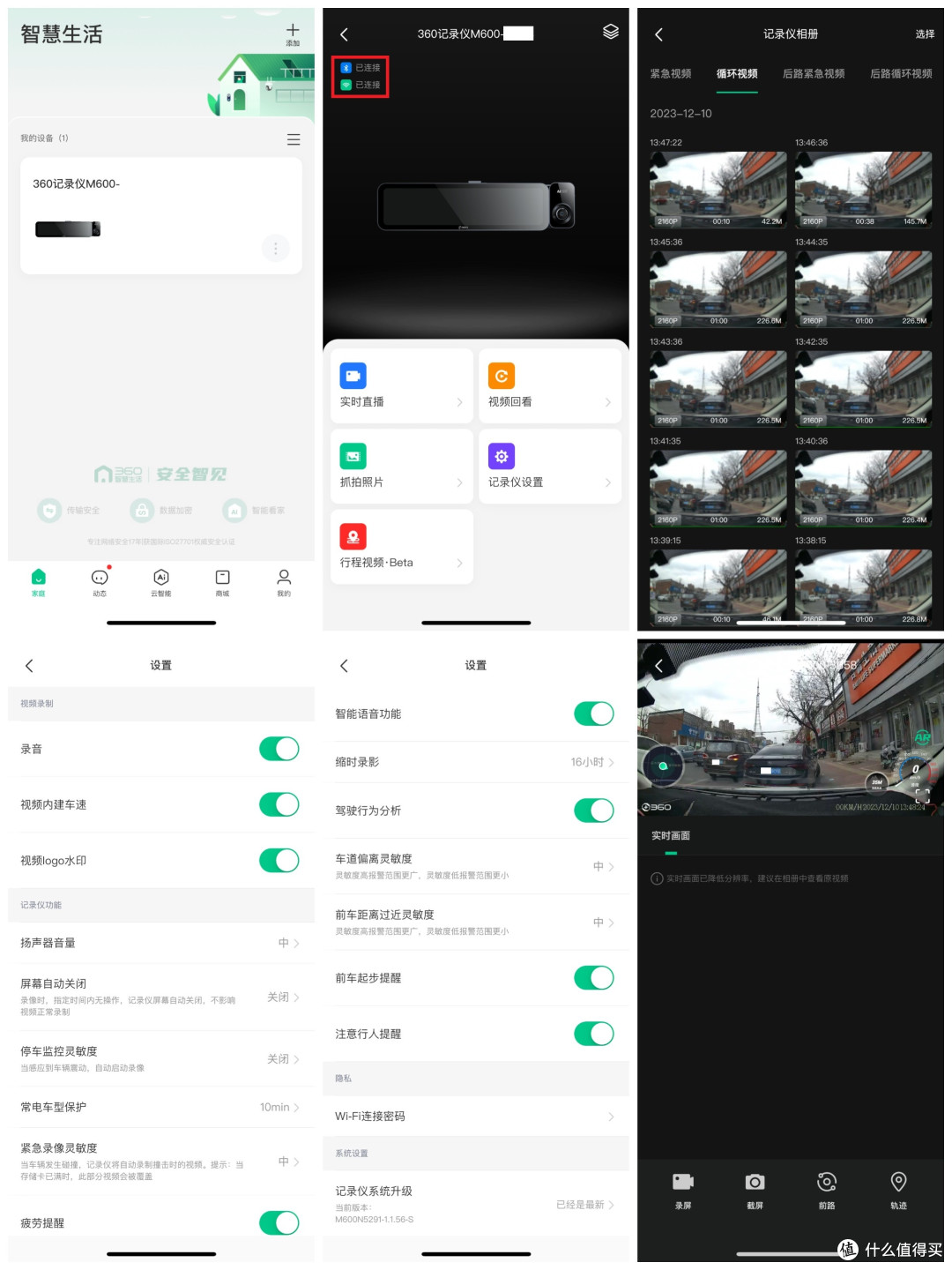Switch to 后路循环视频 tab
952x1270 pixels.
[x=899, y=74]
